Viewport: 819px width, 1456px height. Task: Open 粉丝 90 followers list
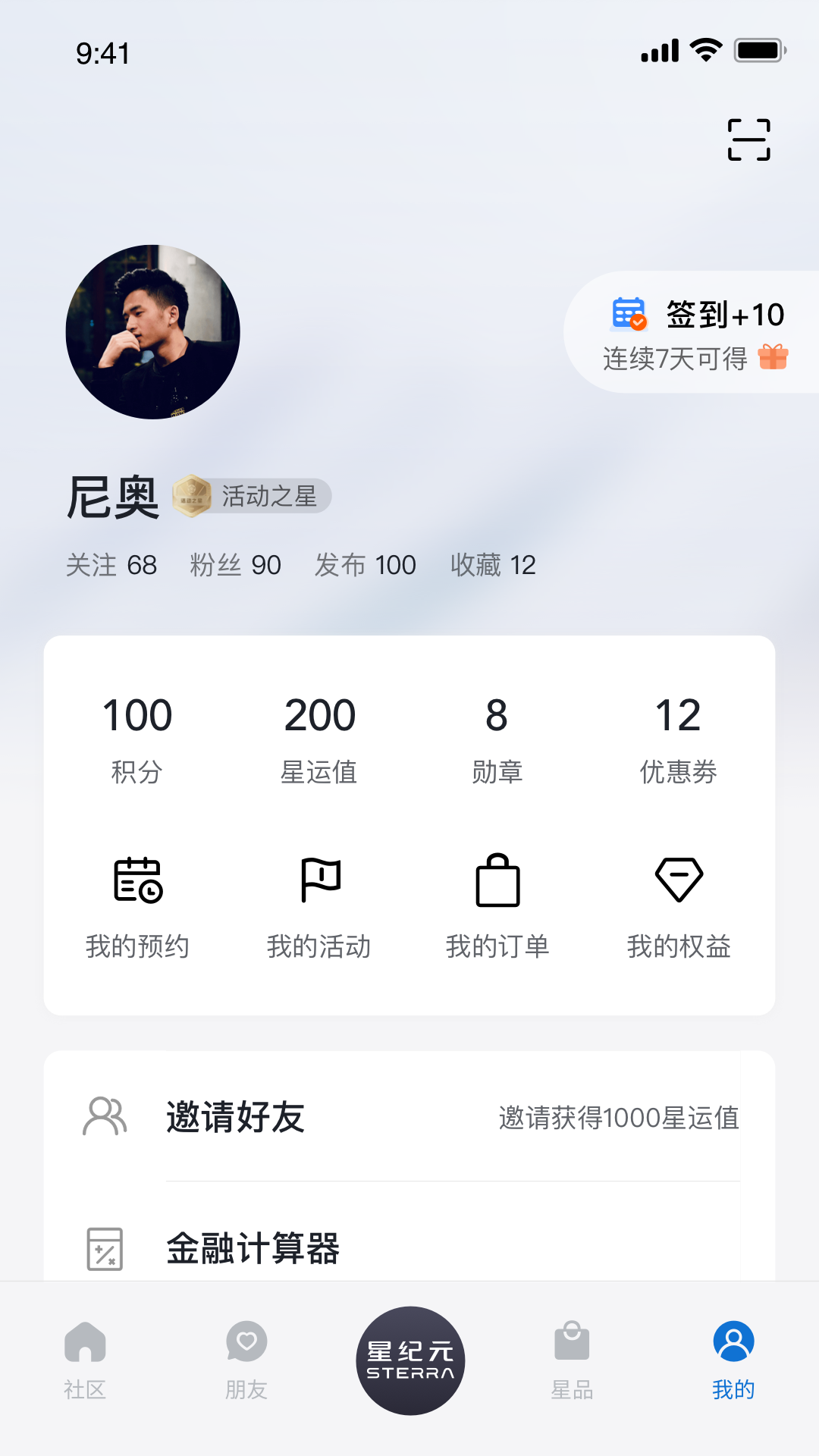(x=236, y=564)
